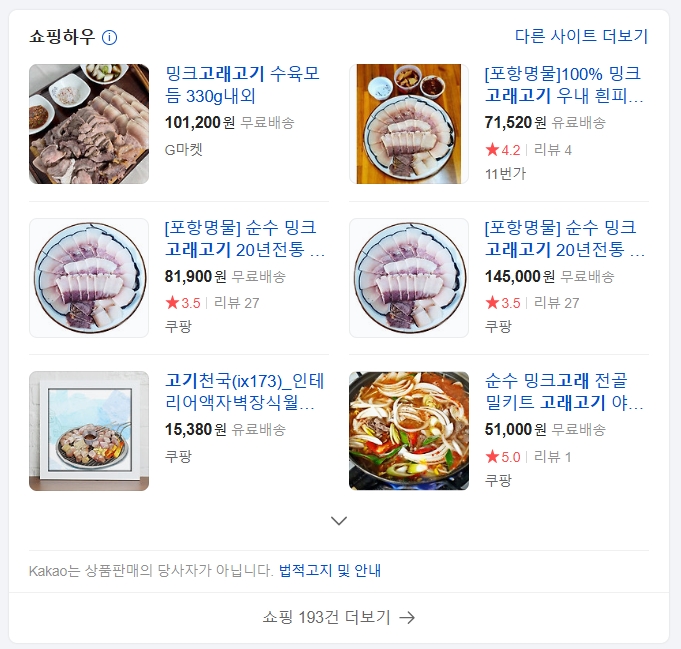
Task: Open the 밍크고래고기 수육모듬 330g내외 product
Action: click(x=242, y=85)
